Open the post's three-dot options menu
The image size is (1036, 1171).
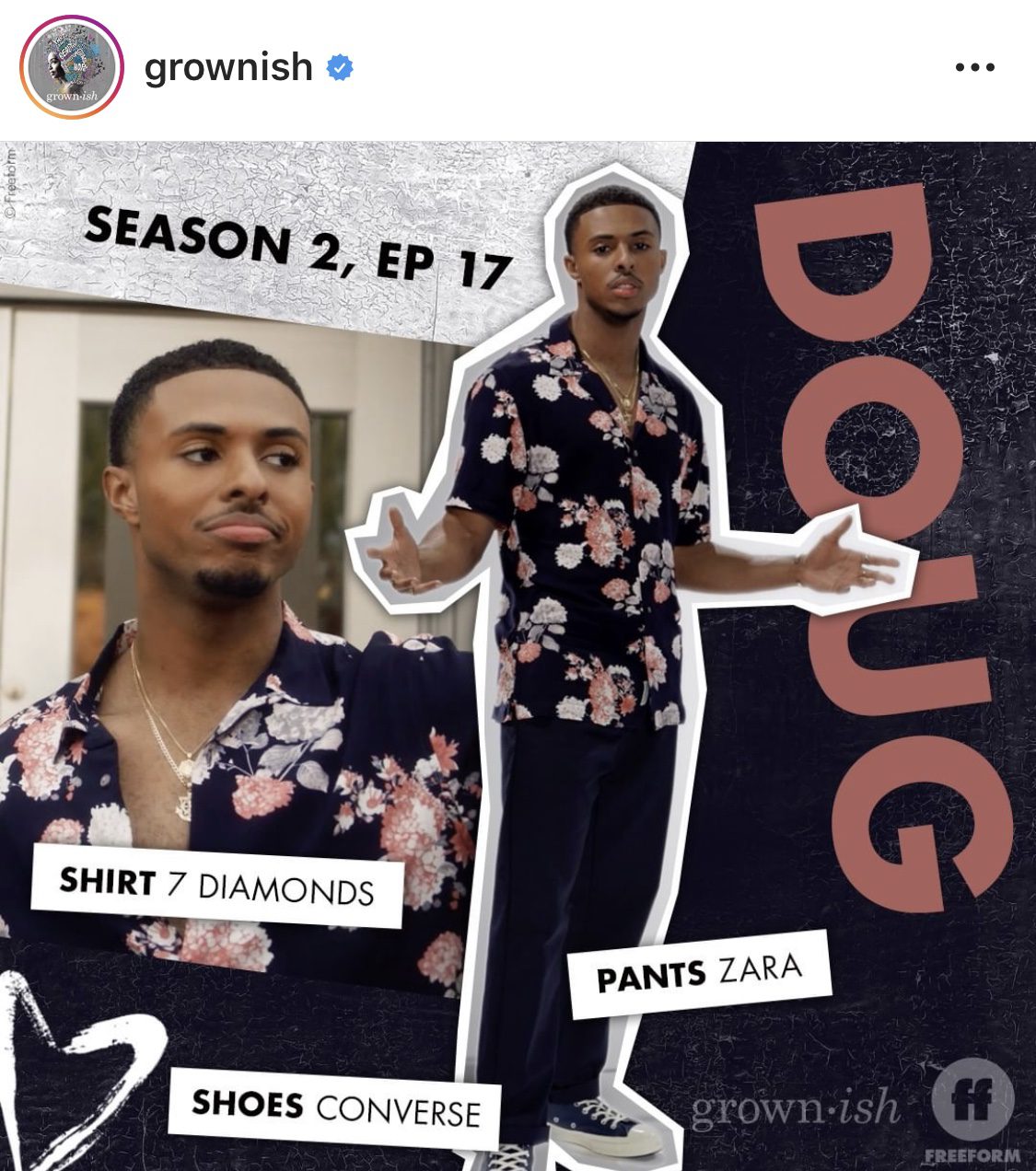(974, 67)
